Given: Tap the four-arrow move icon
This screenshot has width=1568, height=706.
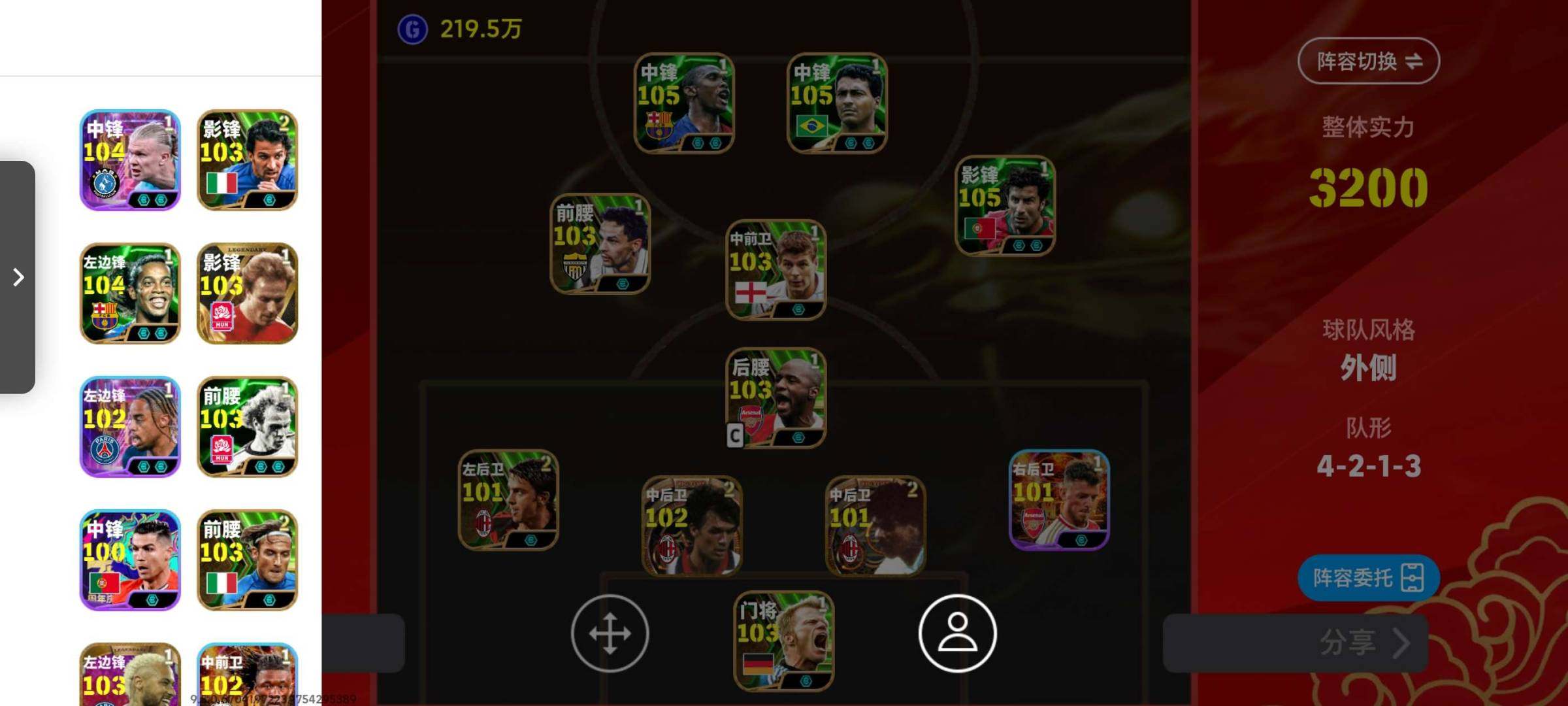Looking at the screenshot, I should coord(610,633).
